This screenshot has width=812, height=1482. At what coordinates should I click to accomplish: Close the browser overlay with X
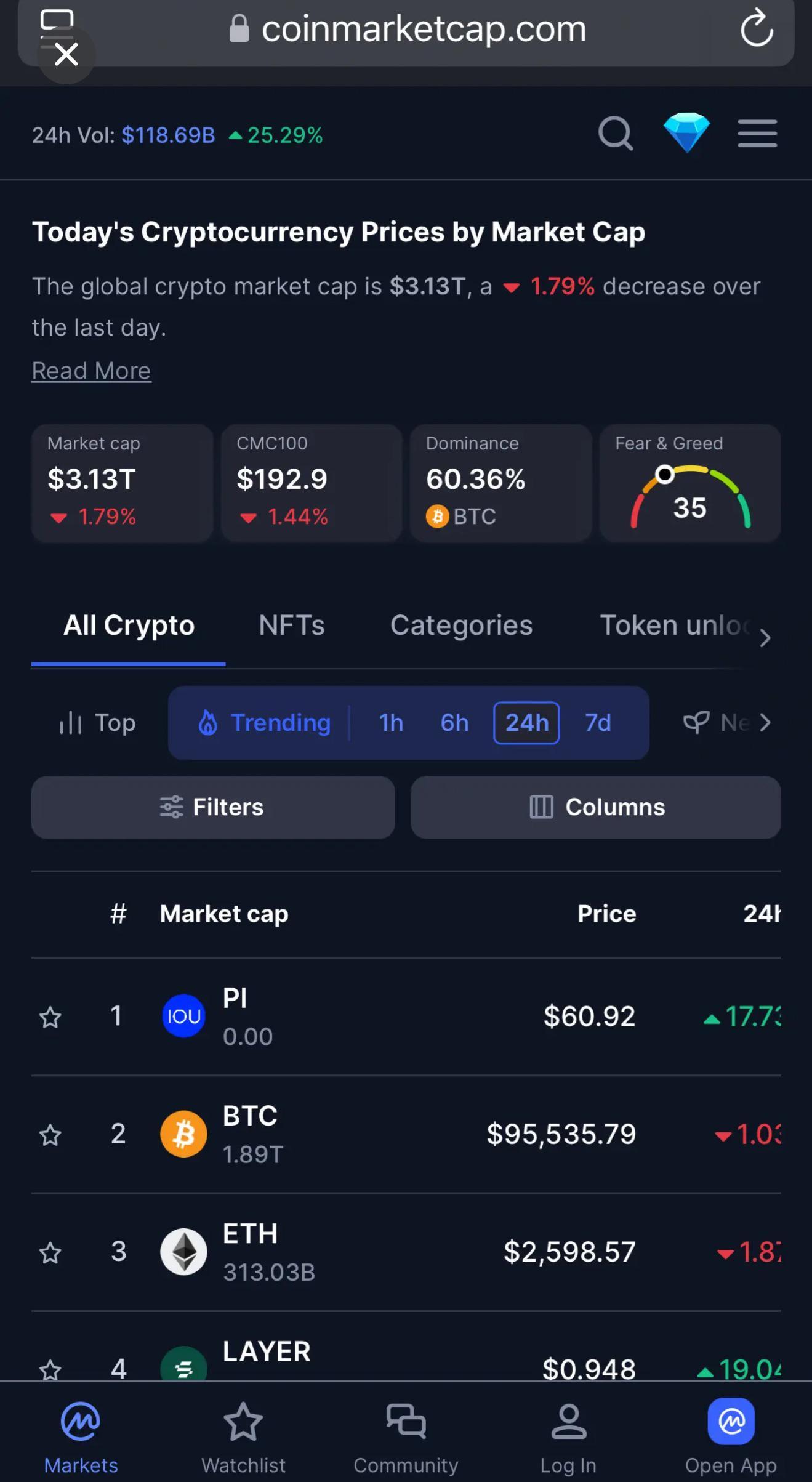point(66,55)
